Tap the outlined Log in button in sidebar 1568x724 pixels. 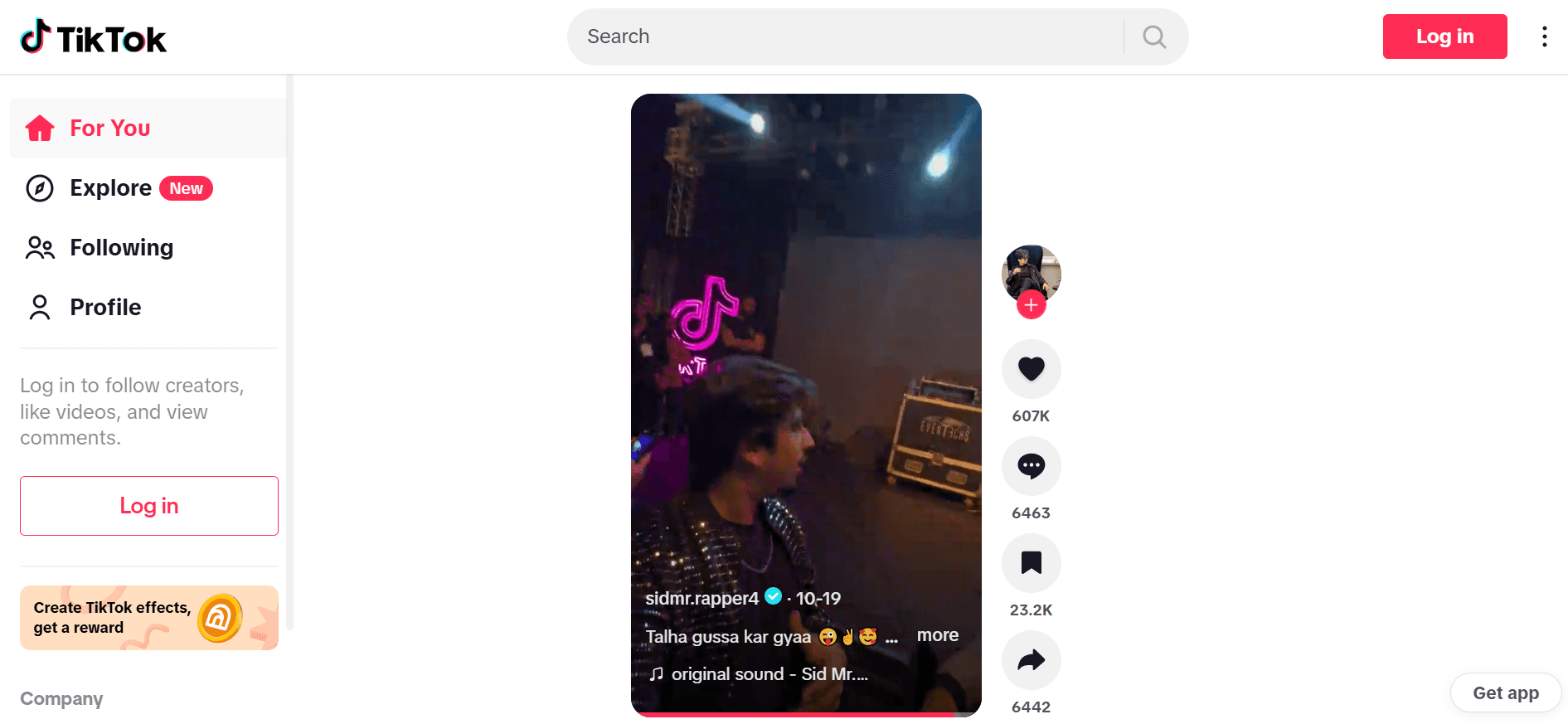(149, 506)
